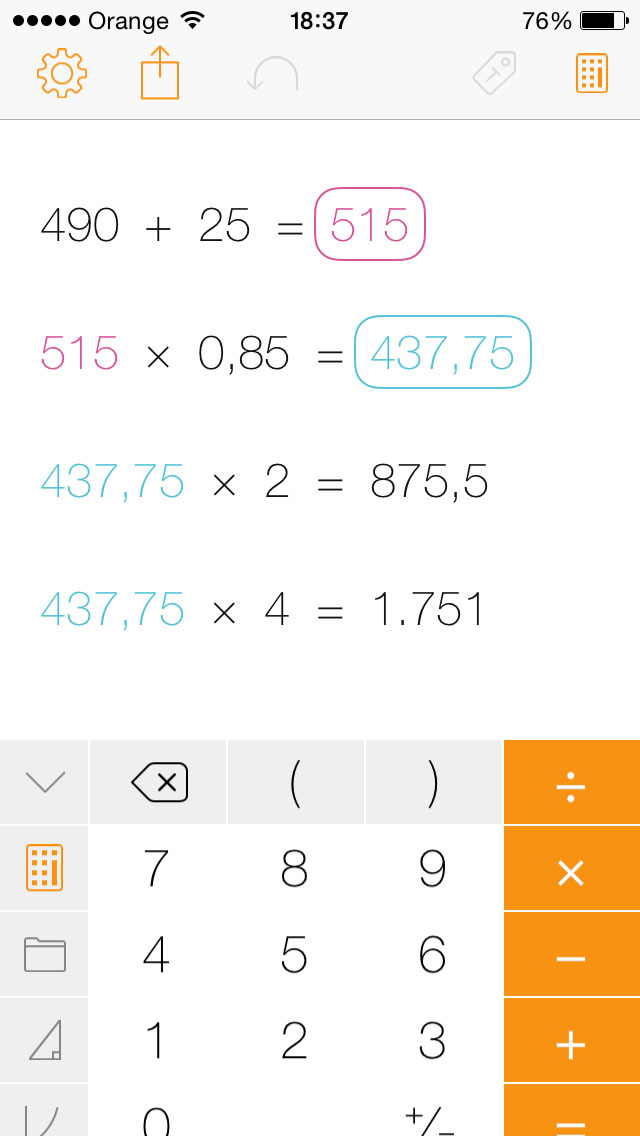
Task: Tap the plus operator key
Action: [x=571, y=1040]
